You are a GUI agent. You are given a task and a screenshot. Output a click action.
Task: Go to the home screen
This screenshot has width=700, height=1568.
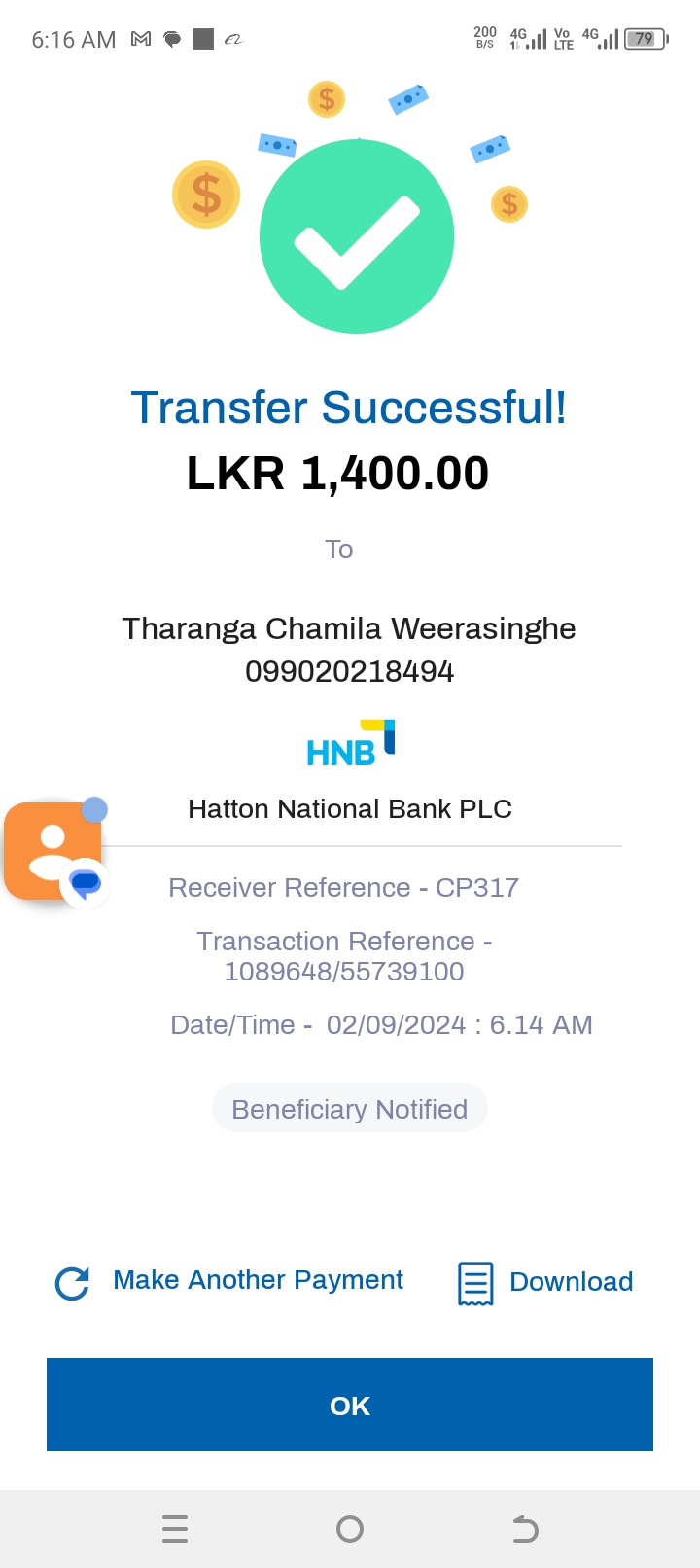pos(350,1529)
